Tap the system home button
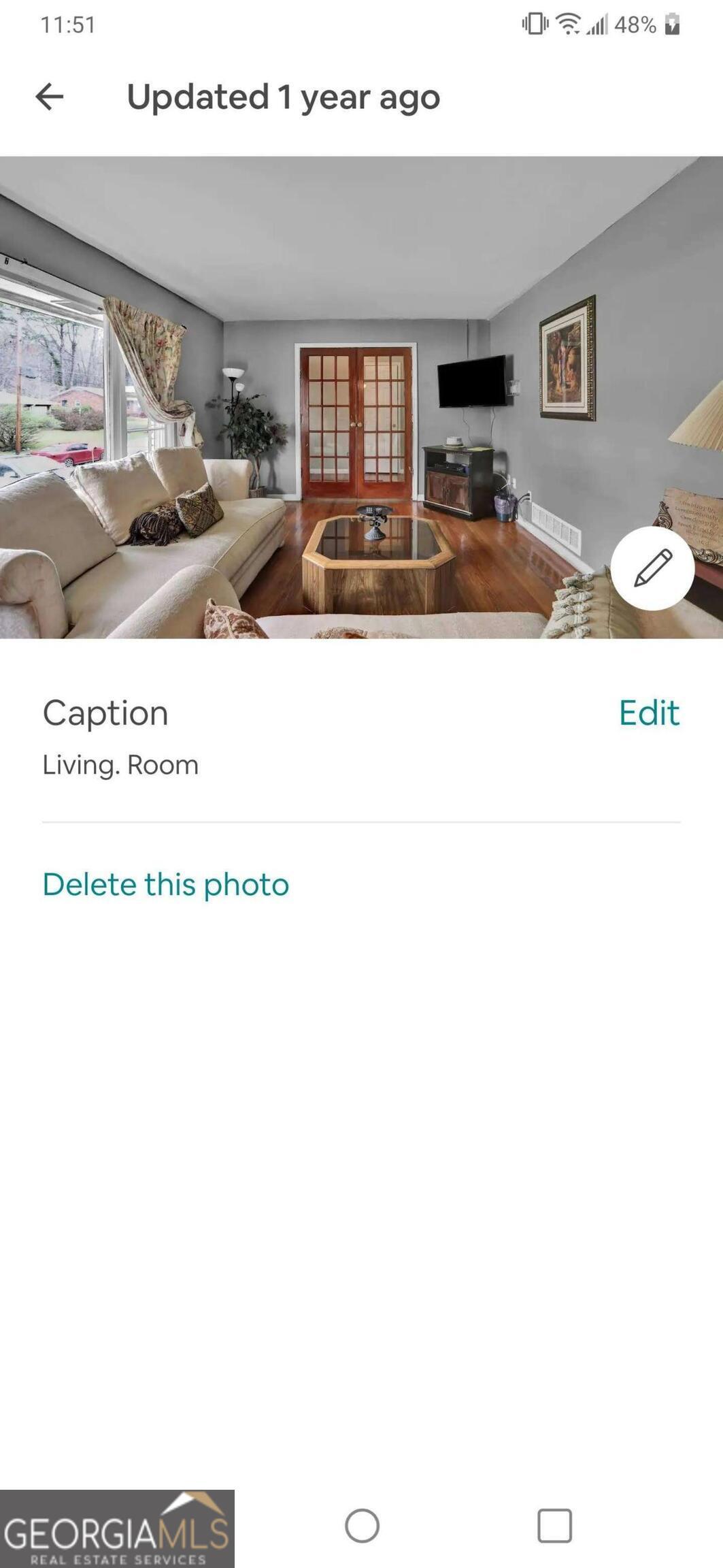Image resolution: width=723 pixels, height=1568 pixels. 362,1525
